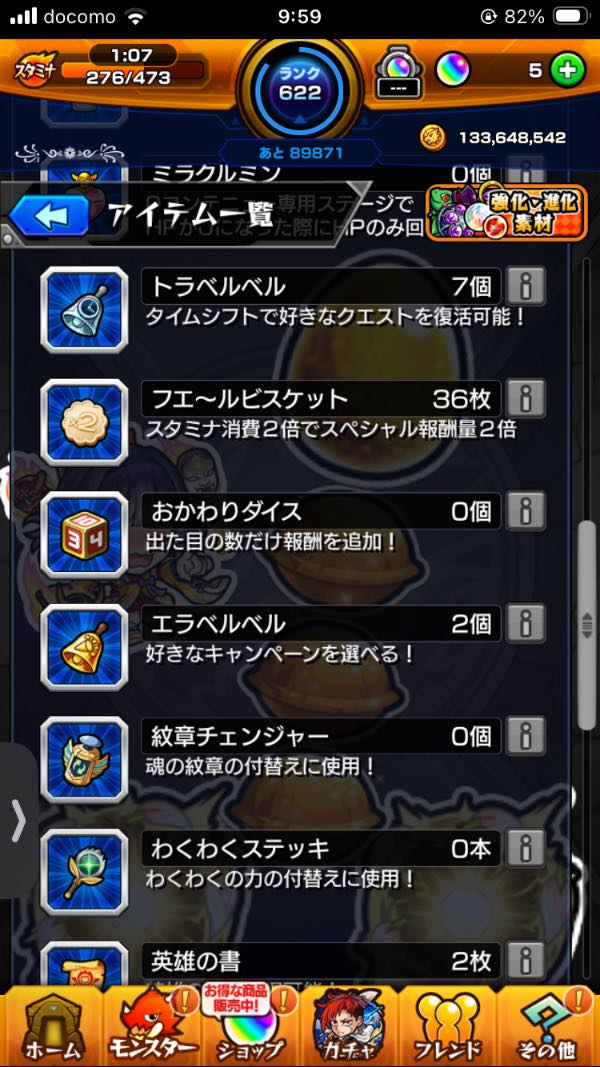The image size is (600, 1067).
Task: Expand the side panel arrow
Action: click(x=17, y=821)
